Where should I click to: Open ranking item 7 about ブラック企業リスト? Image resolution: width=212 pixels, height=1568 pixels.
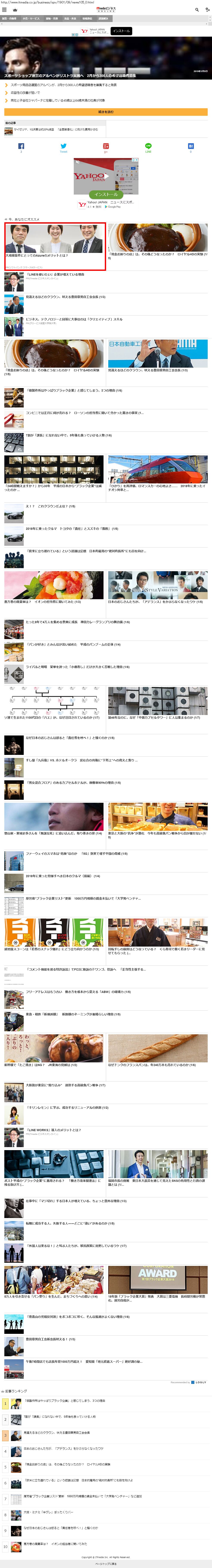82,1496
